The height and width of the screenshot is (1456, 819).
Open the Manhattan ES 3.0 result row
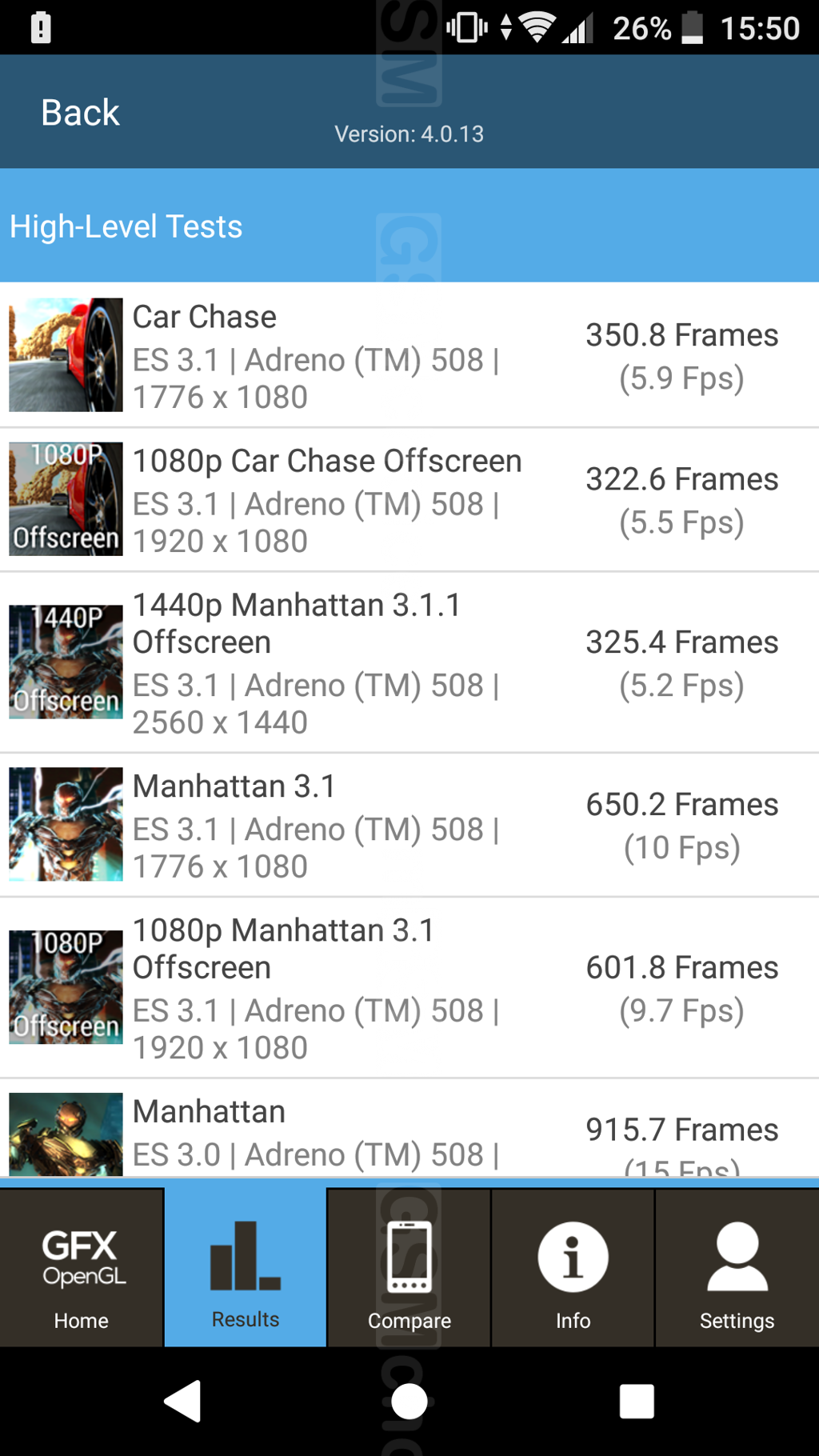tap(408, 1132)
